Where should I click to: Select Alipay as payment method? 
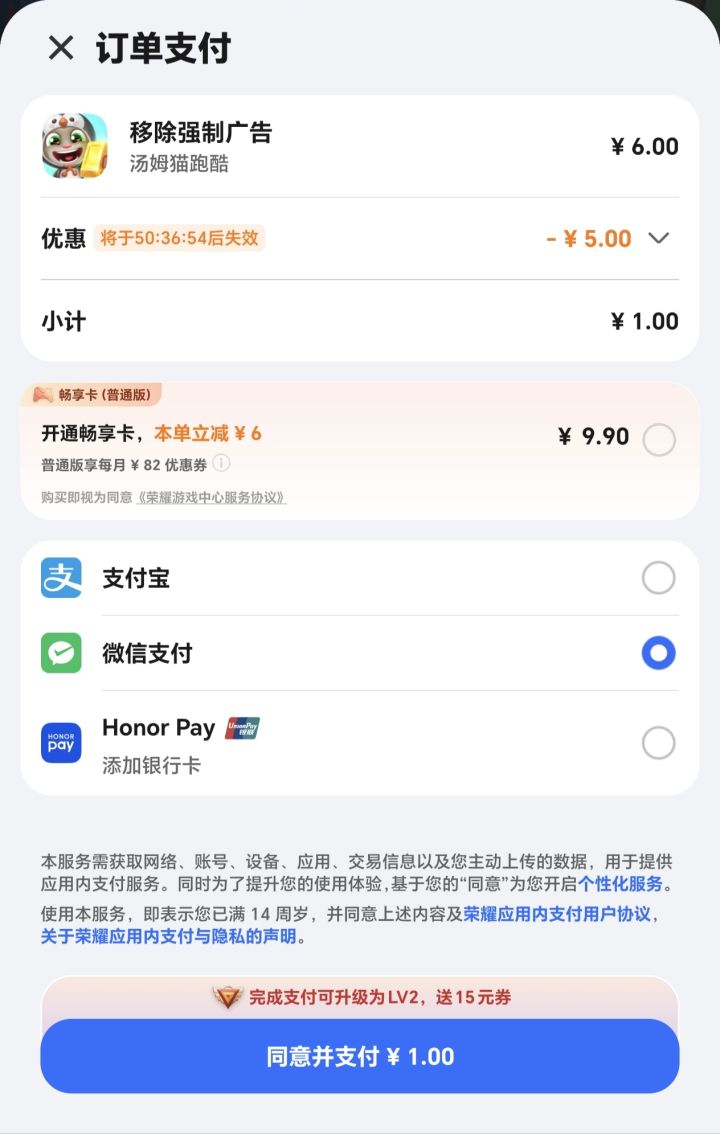click(x=658, y=578)
